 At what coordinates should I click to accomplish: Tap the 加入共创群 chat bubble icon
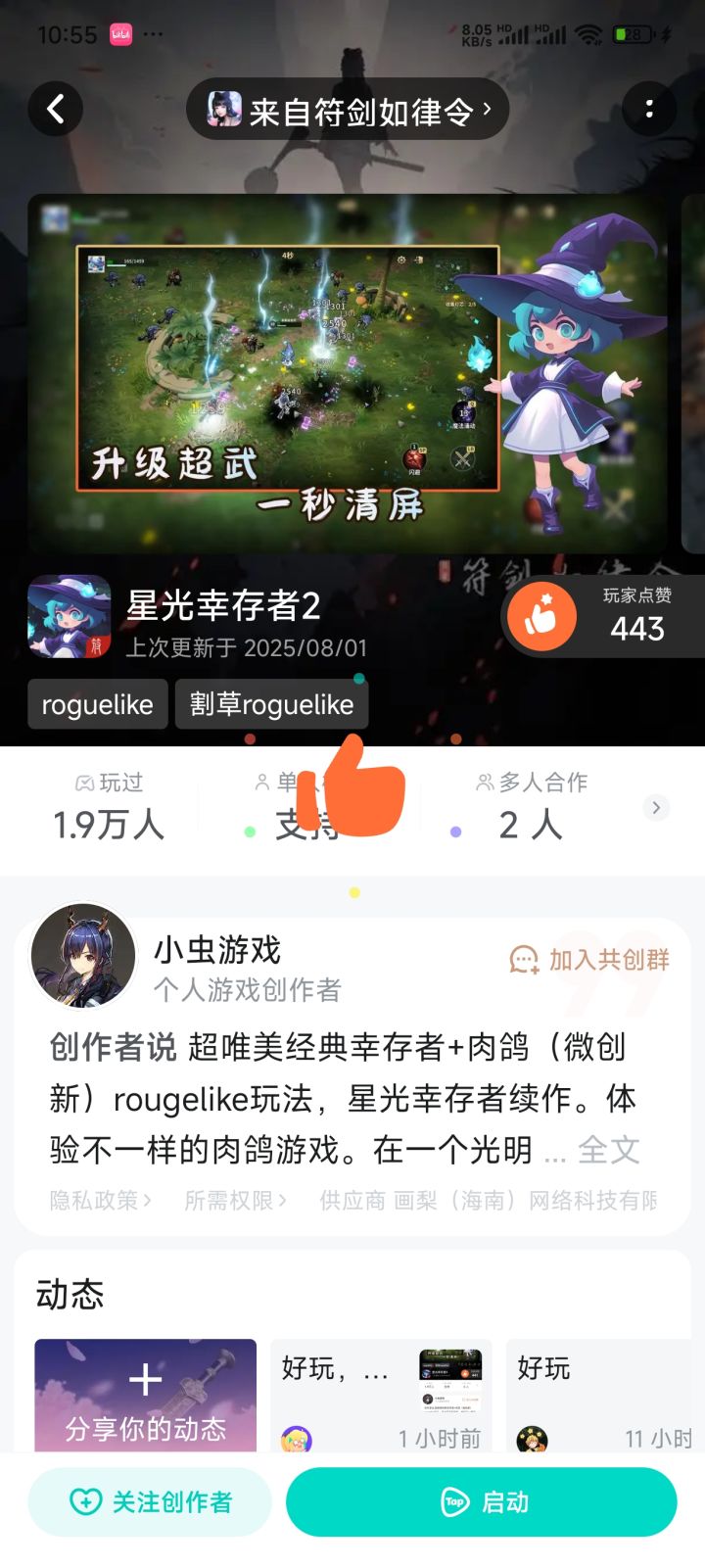(x=524, y=961)
